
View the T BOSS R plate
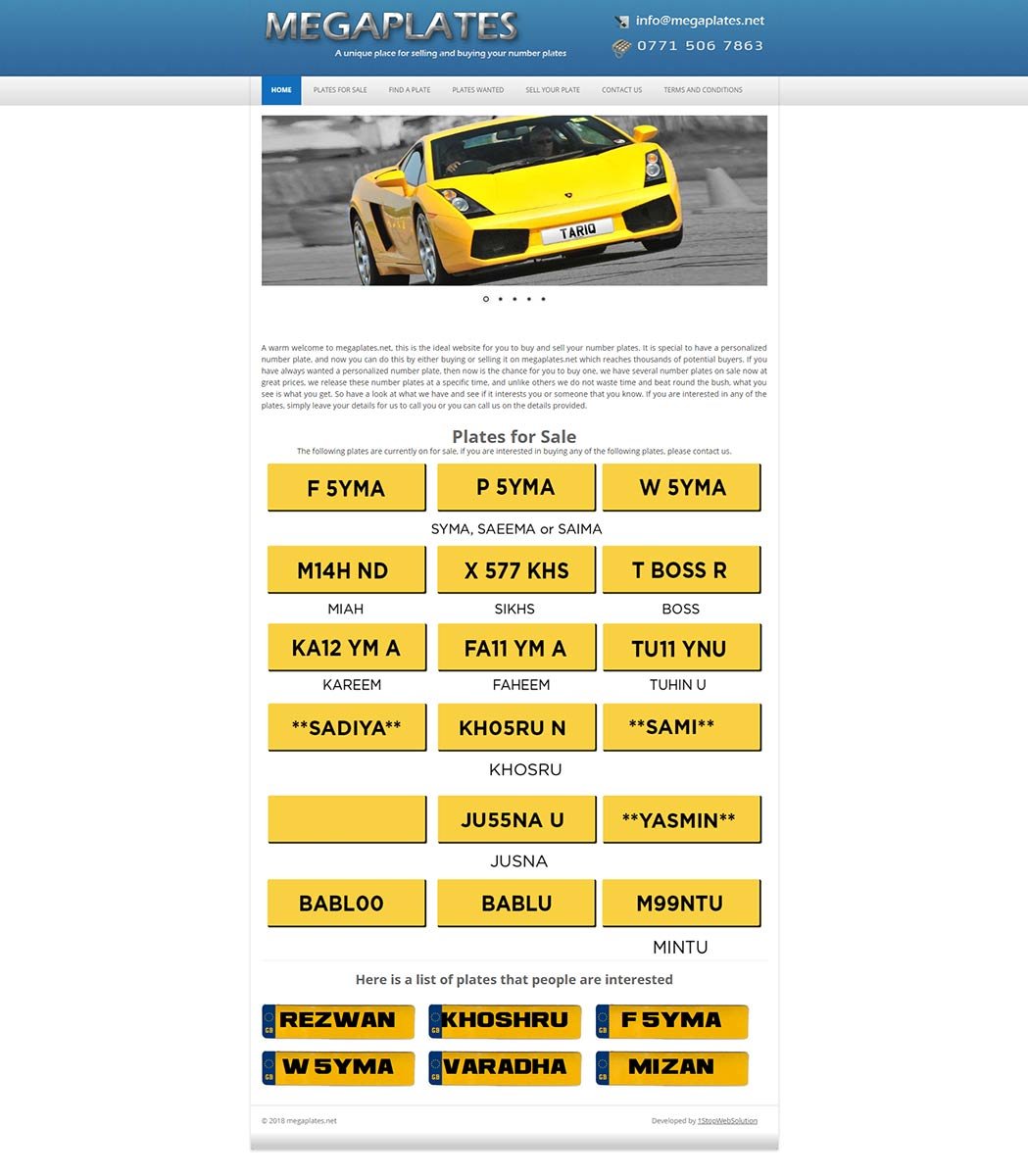pos(680,569)
